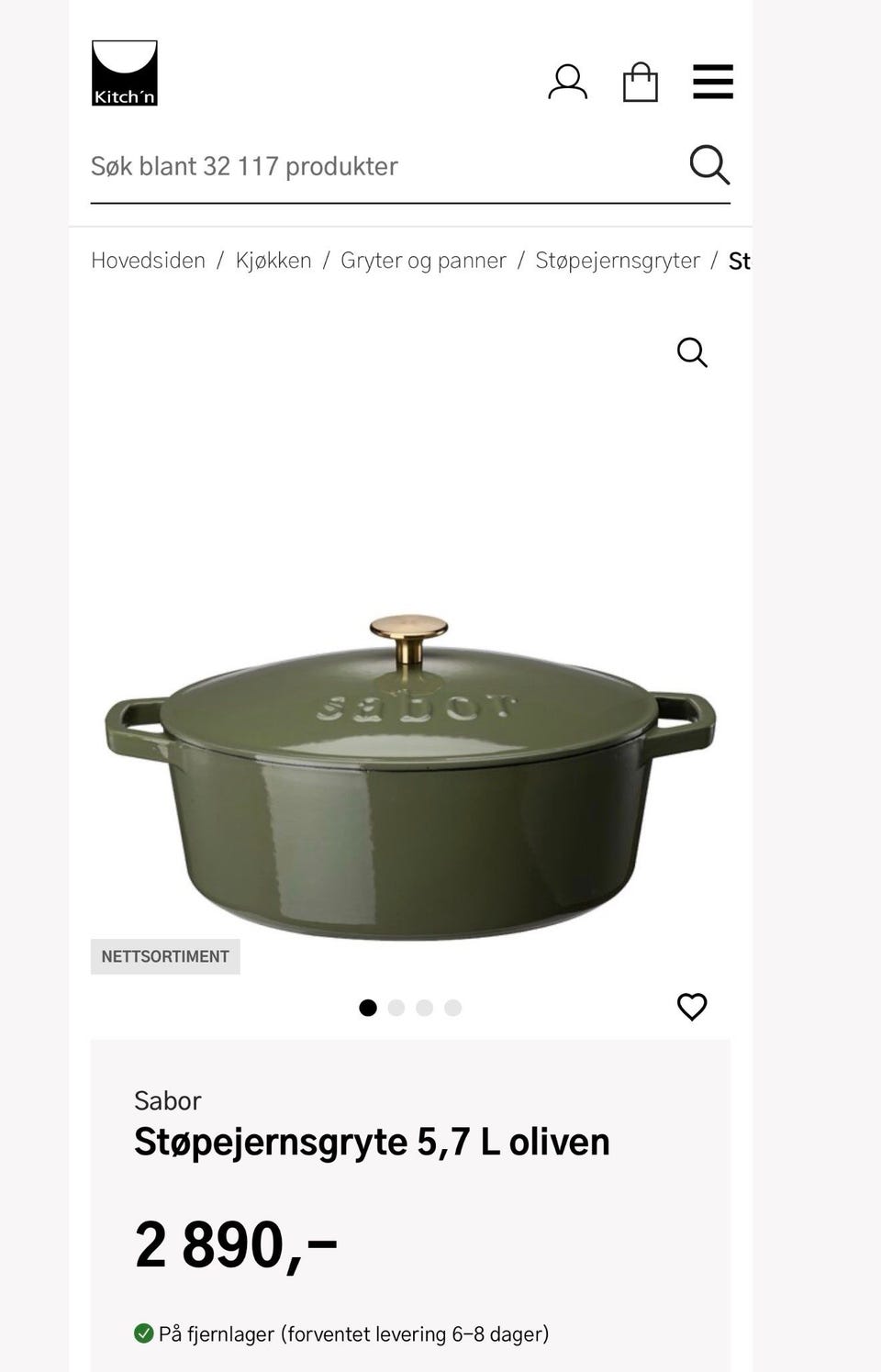Show the fourth carousel image indicator
The width and height of the screenshot is (881, 1372).
(452, 1008)
